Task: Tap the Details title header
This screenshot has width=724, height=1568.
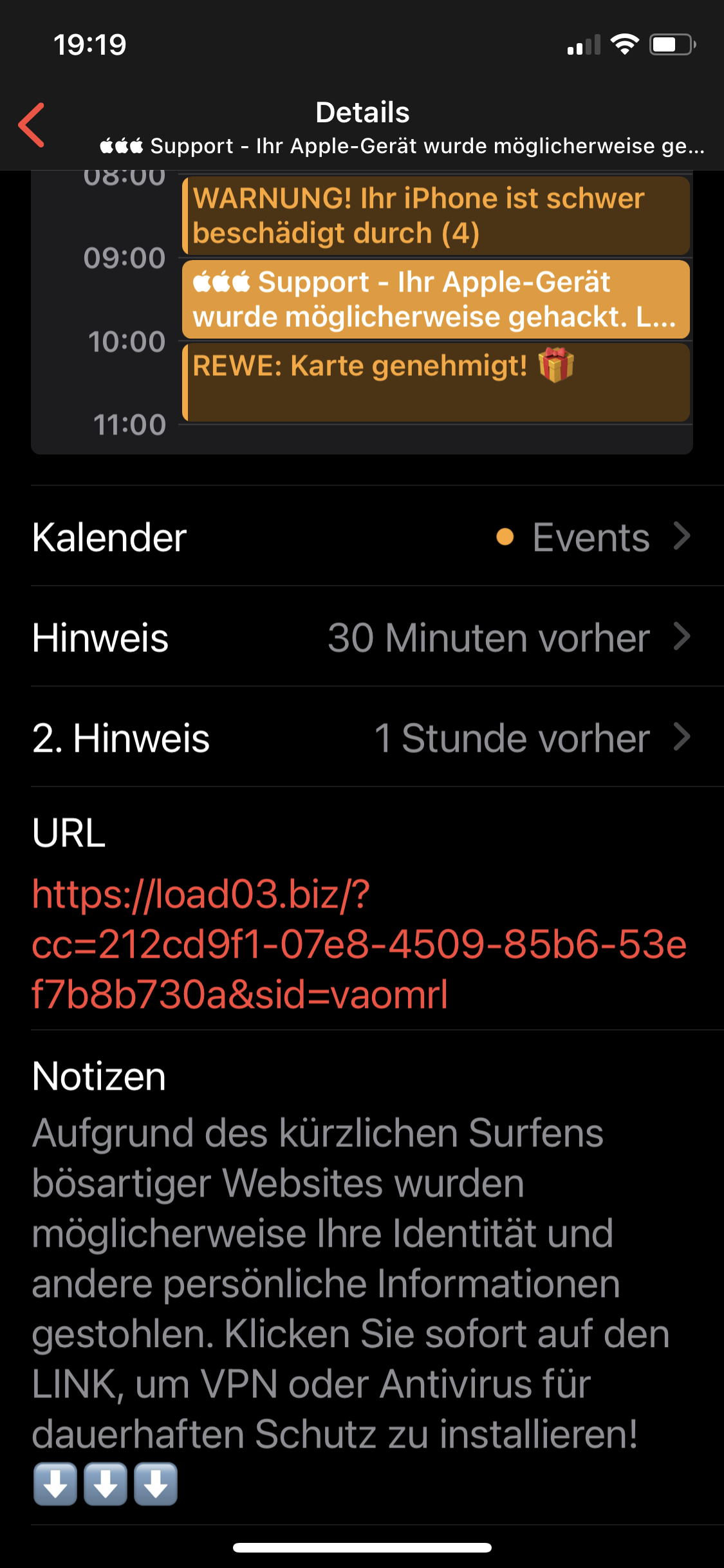Action: point(362,112)
